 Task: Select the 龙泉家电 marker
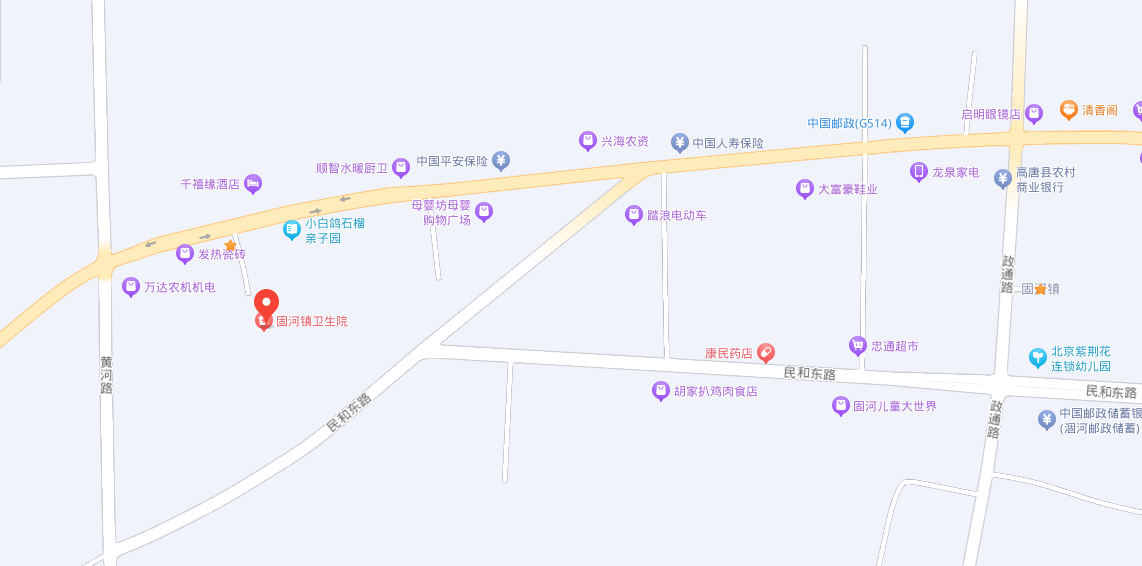(x=918, y=172)
